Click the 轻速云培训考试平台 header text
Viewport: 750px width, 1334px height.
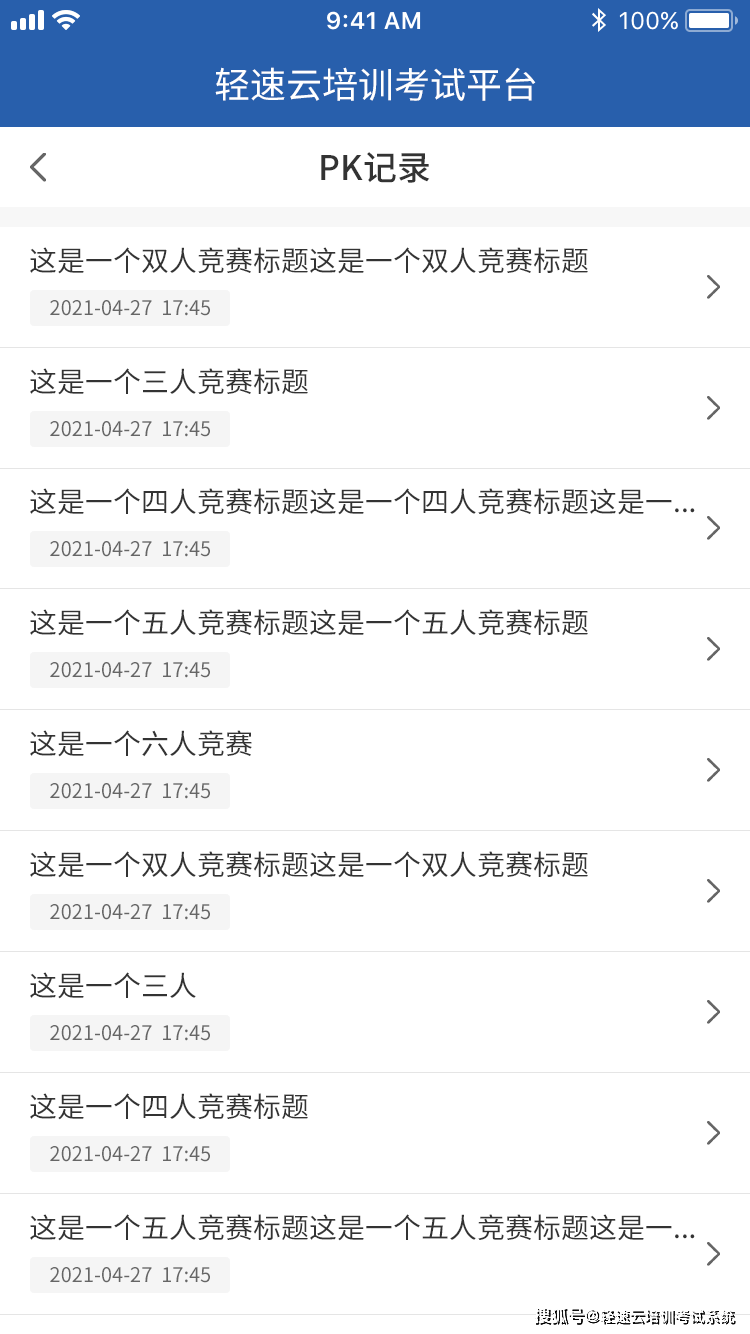pyautogui.click(x=375, y=85)
